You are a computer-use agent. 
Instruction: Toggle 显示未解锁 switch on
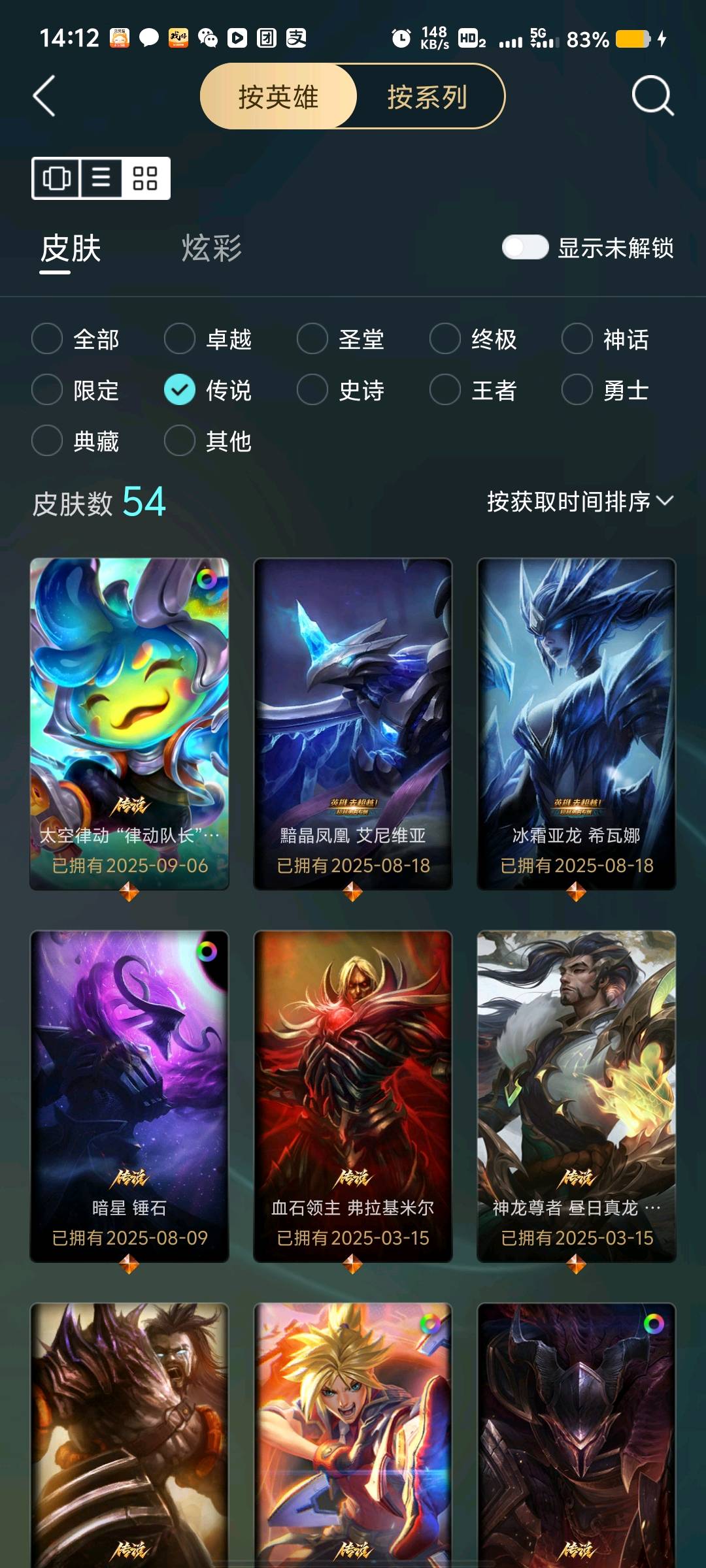(525, 248)
